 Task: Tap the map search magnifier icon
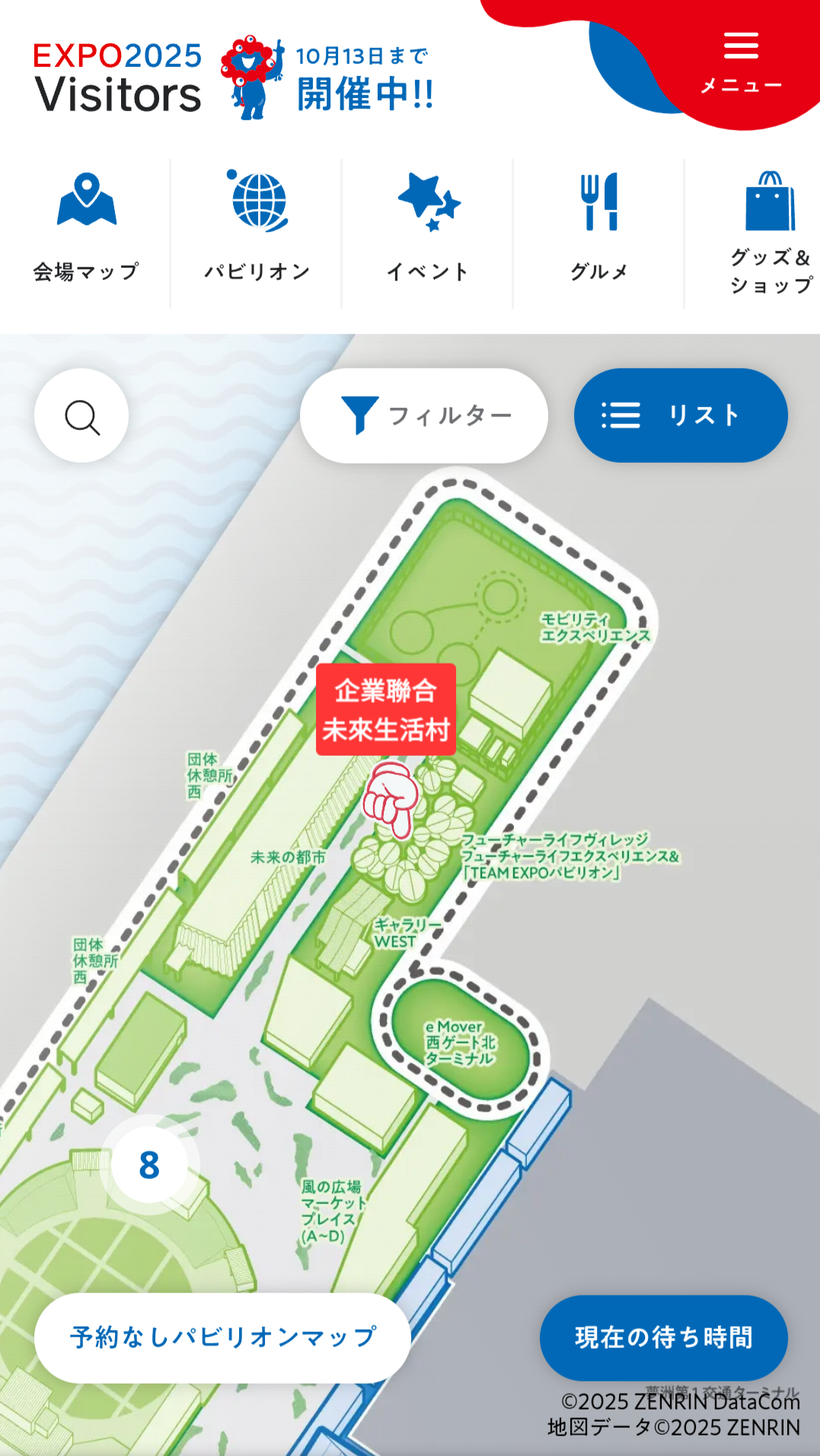(81, 416)
